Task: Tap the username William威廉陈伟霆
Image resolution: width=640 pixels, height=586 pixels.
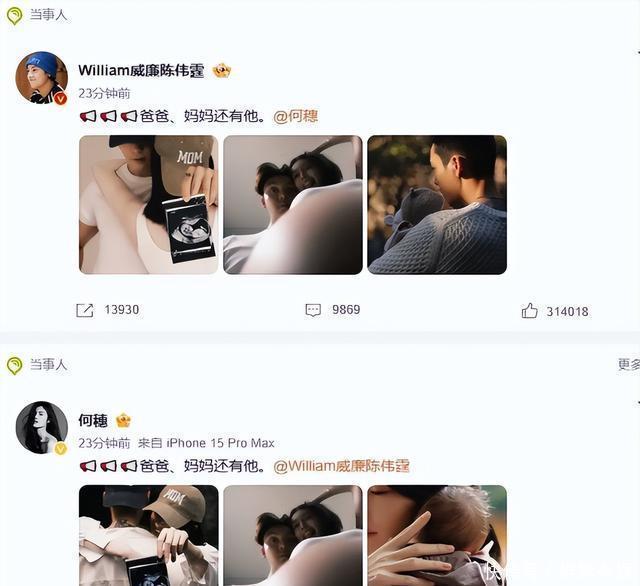Action: (141, 71)
